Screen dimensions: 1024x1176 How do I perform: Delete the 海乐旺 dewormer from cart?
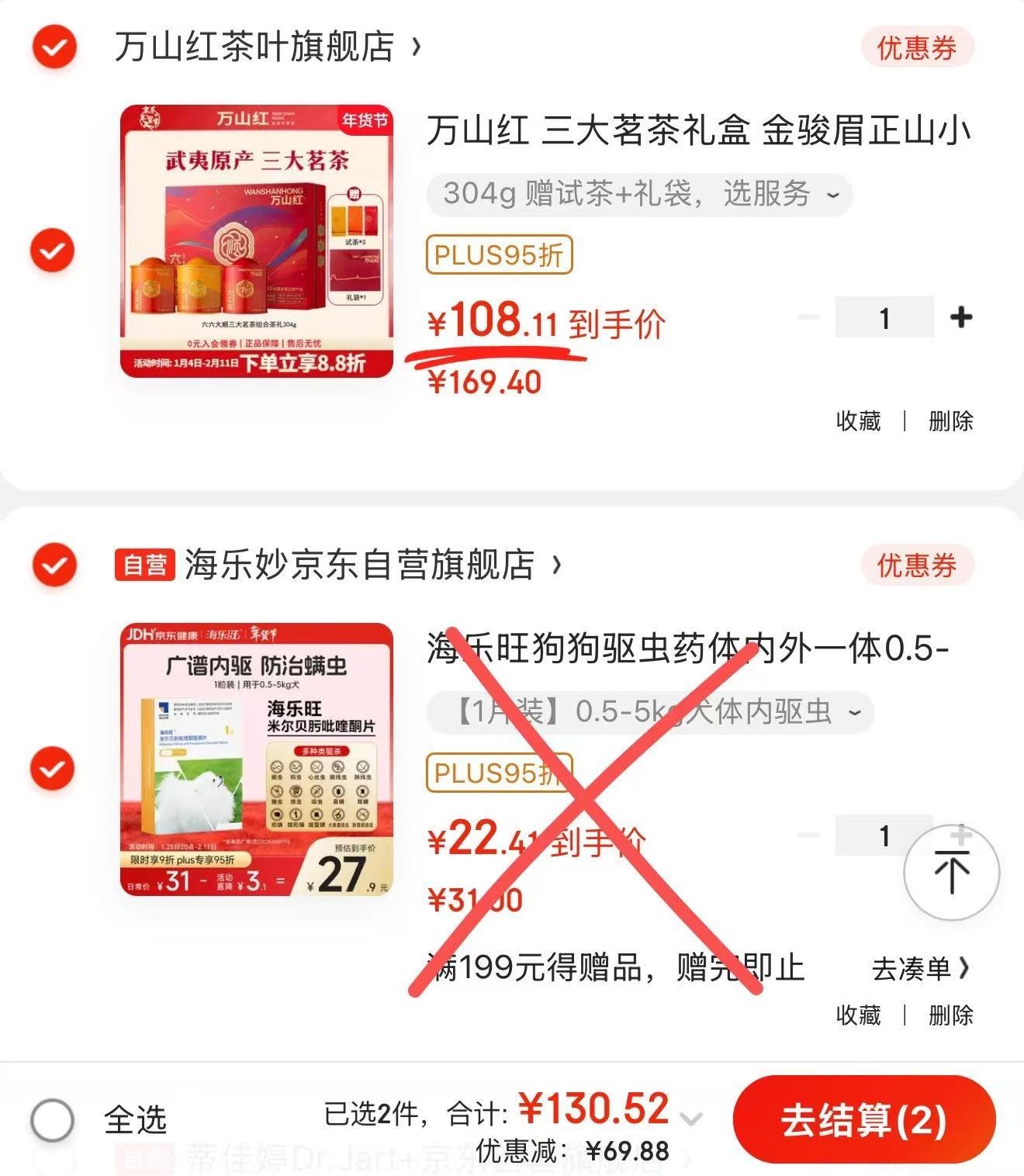950,1015
